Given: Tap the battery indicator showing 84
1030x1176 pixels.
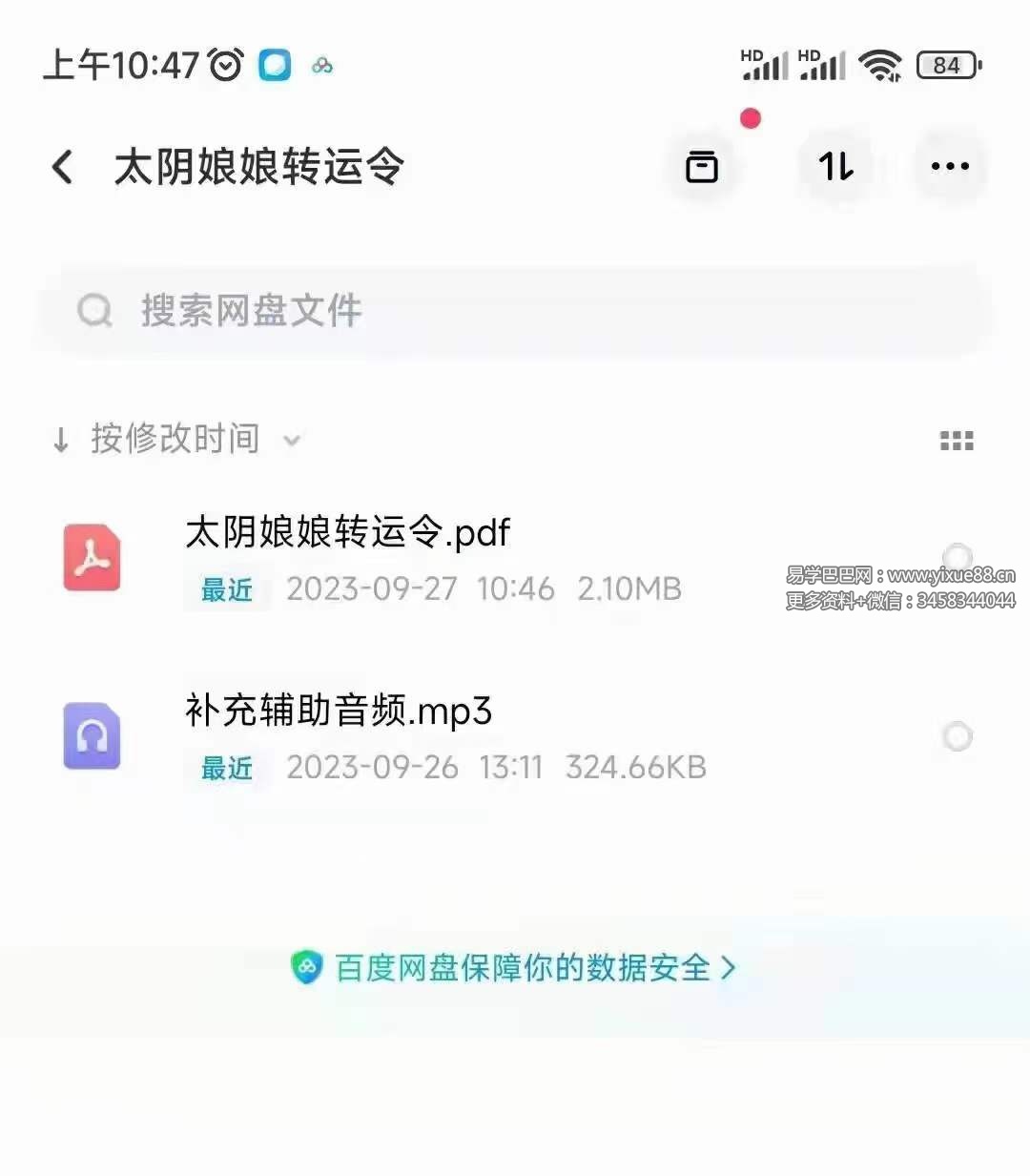Looking at the screenshot, I should click(943, 65).
